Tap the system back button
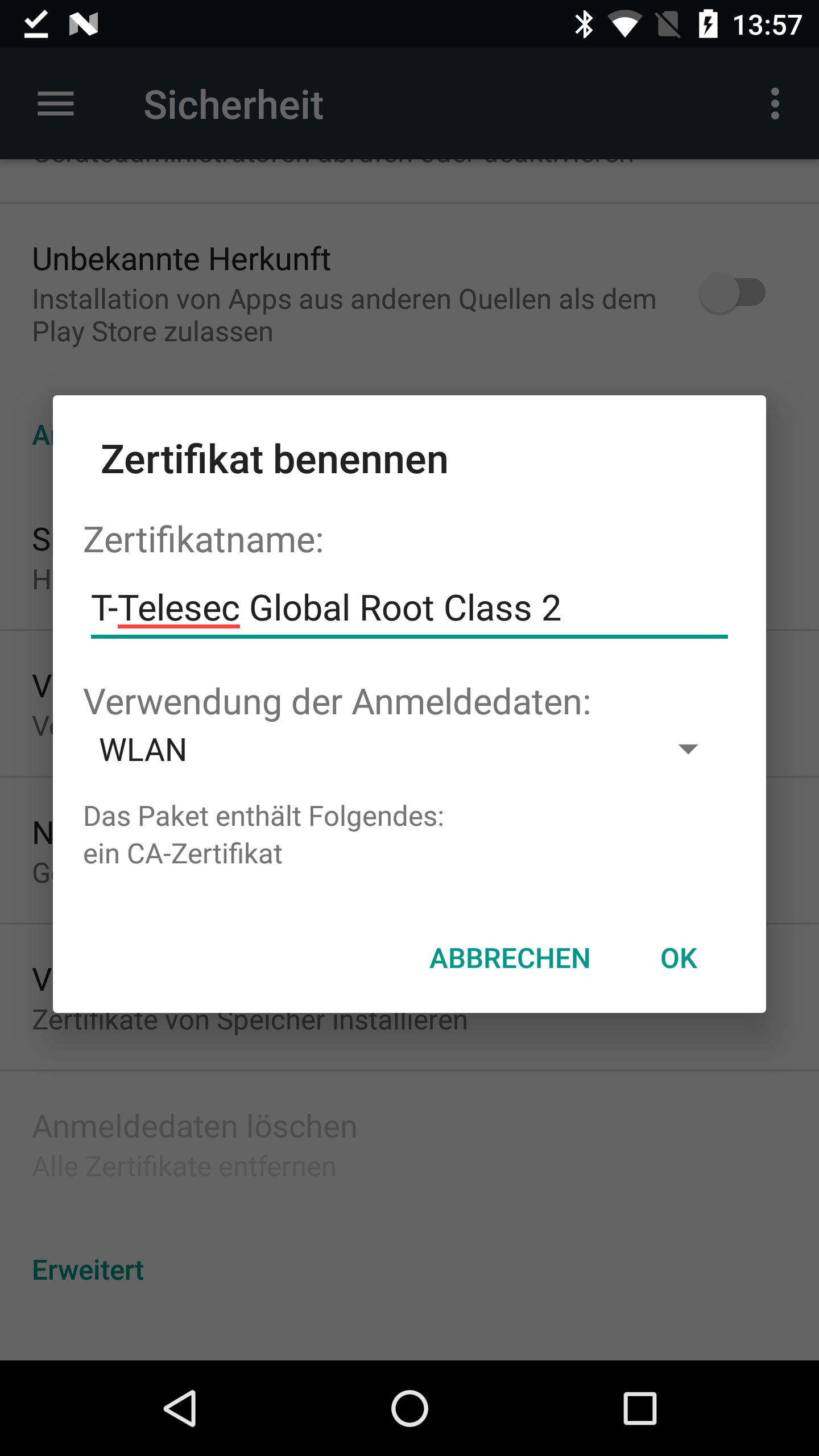This screenshot has width=819, height=1456. (180, 1408)
